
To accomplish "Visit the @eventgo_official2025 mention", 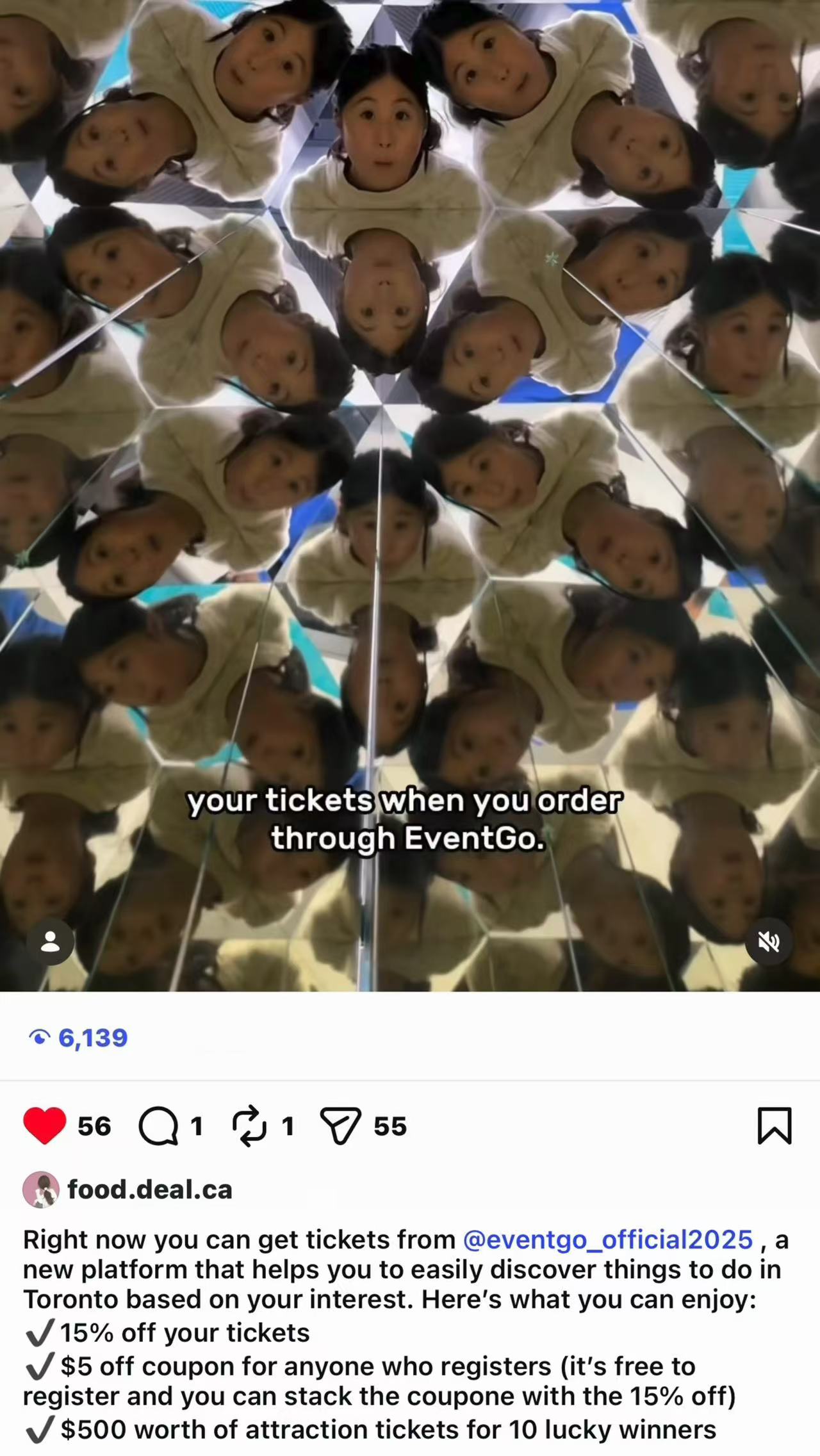I will pos(607,1239).
